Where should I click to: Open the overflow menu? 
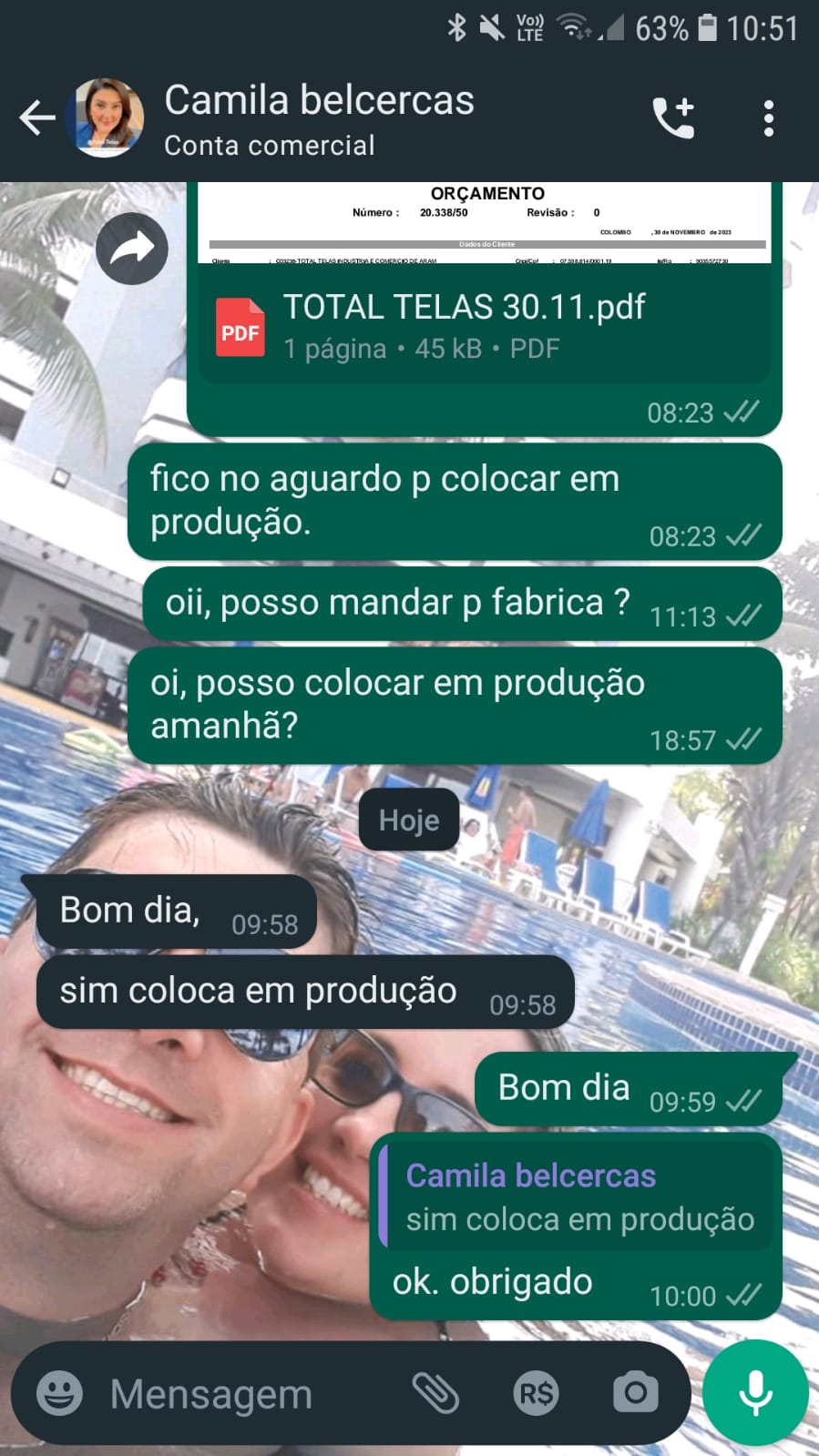[768, 118]
